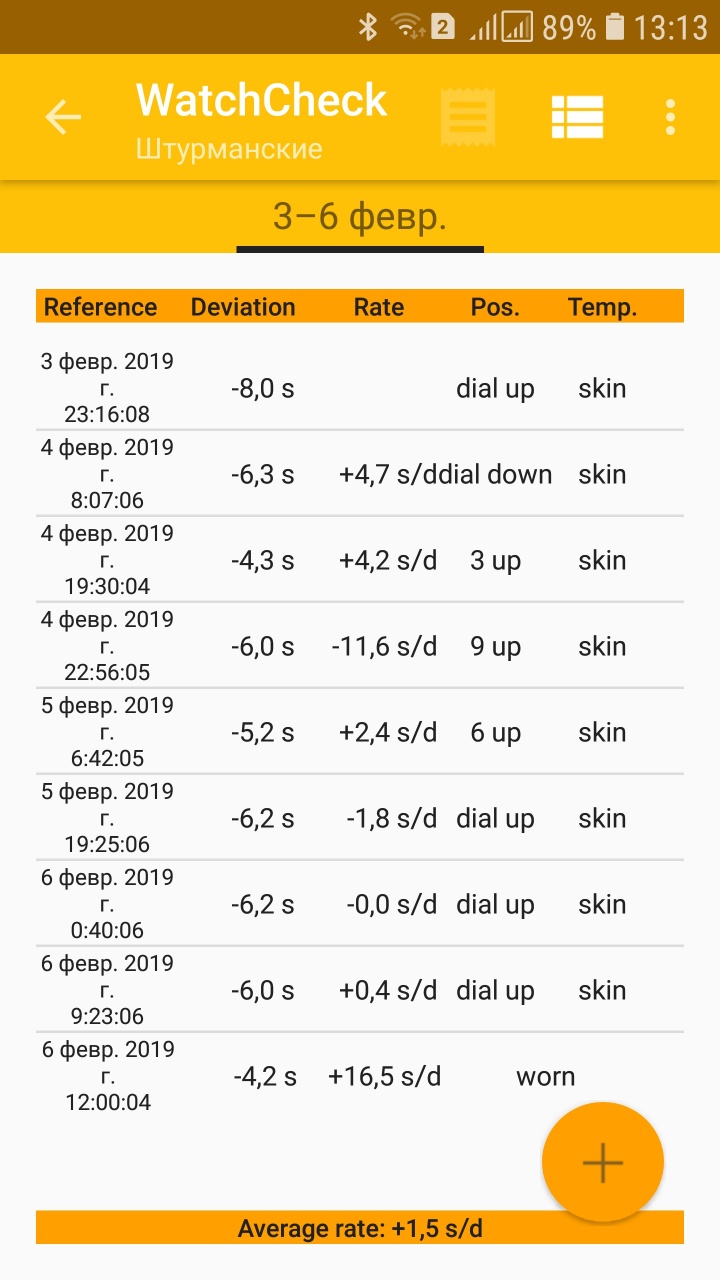This screenshot has height=1280, width=720.
Task: Open the 4 февр. 8:07:06 log entry
Action: point(360,474)
